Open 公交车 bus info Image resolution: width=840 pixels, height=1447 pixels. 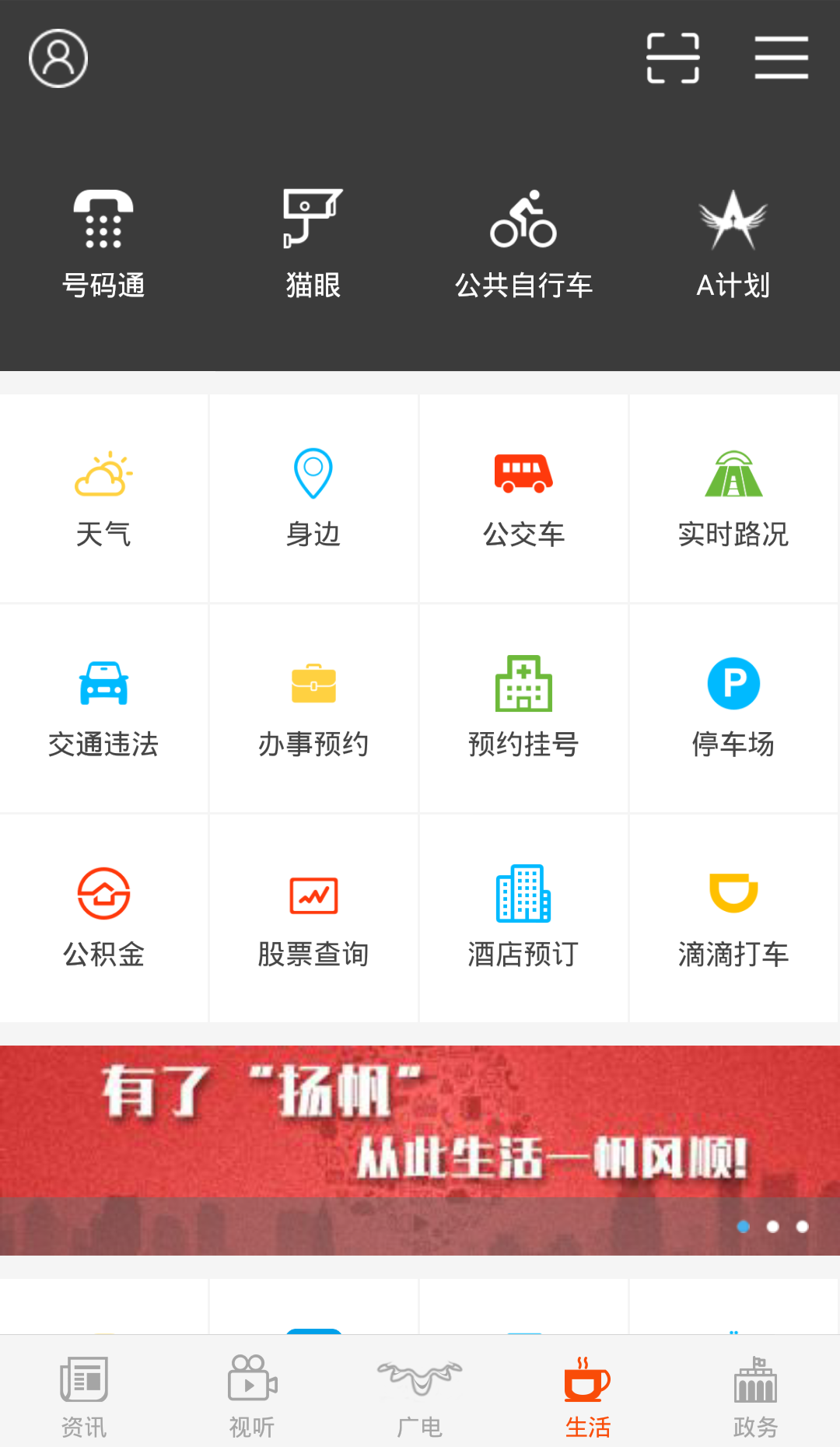[x=523, y=498]
